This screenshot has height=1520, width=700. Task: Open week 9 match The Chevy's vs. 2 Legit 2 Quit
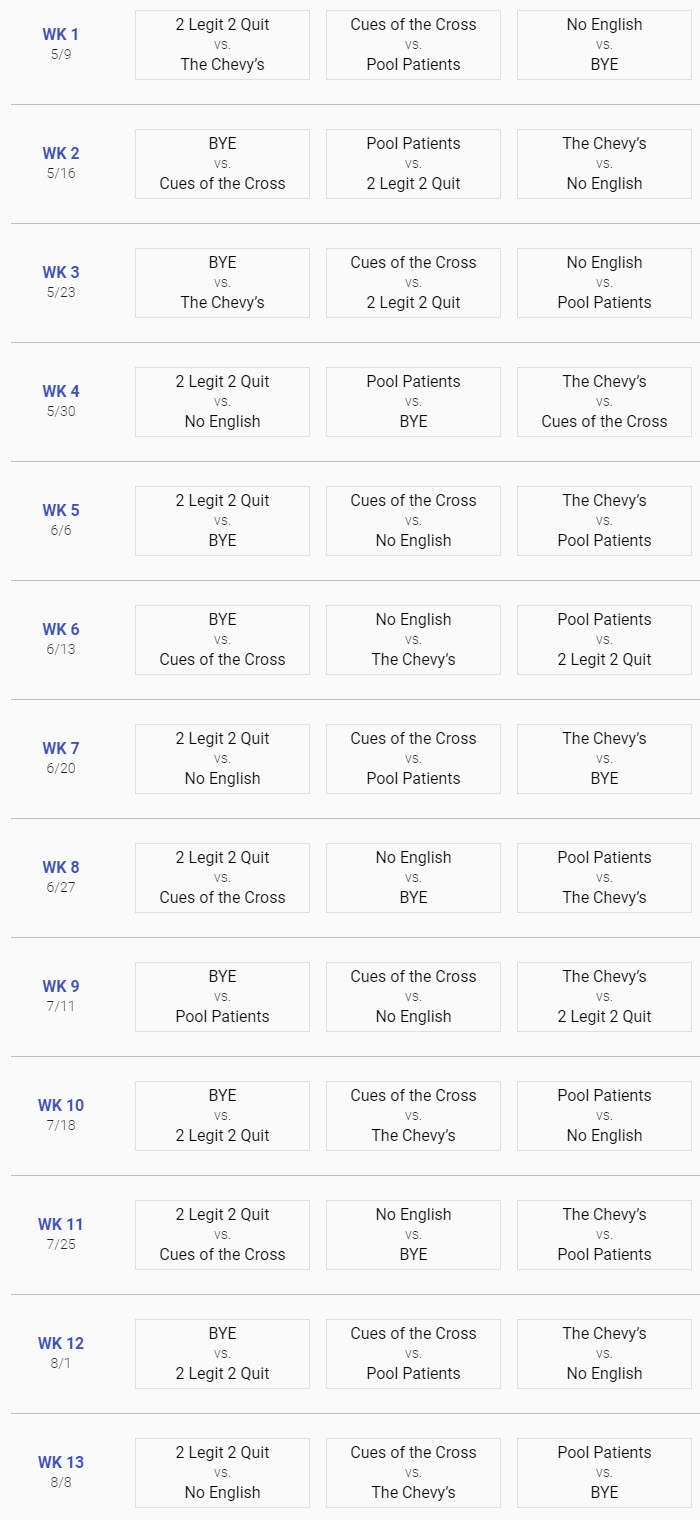(x=604, y=997)
